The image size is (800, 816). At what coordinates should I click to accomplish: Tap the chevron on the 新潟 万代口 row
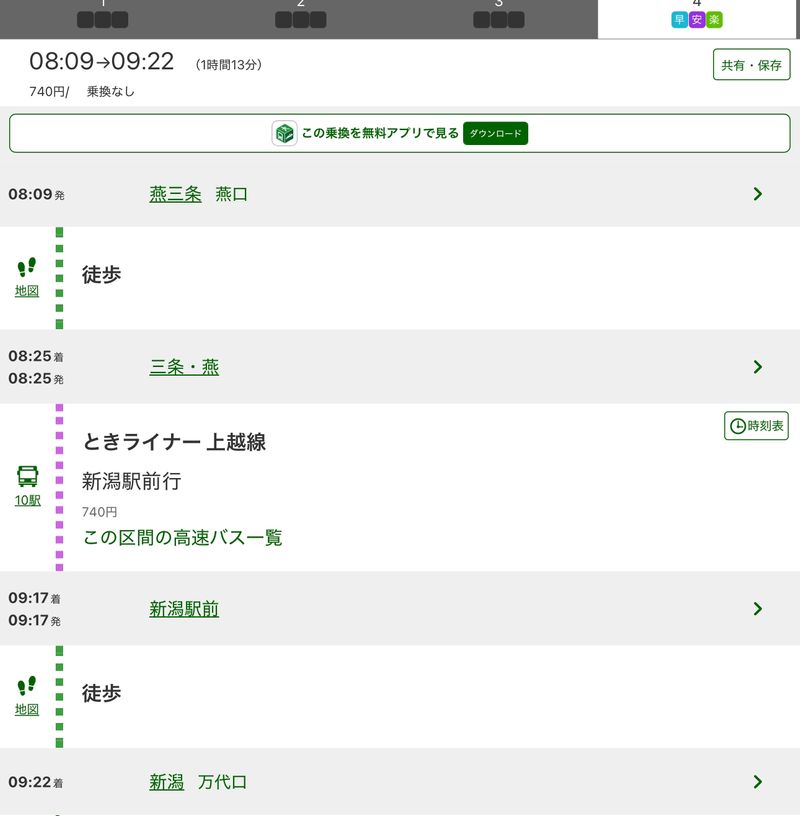[x=757, y=782]
